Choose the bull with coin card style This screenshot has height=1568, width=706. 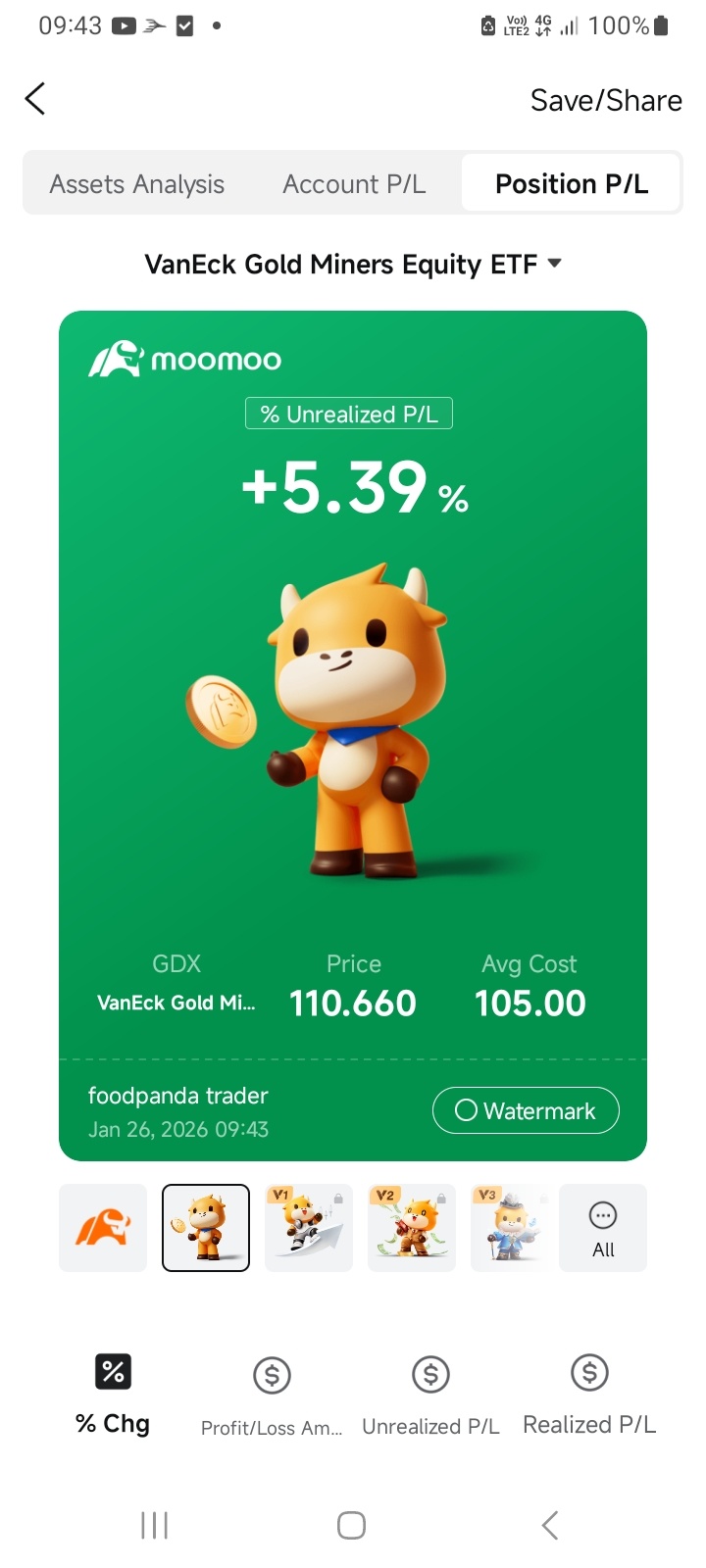[x=206, y=1228]
